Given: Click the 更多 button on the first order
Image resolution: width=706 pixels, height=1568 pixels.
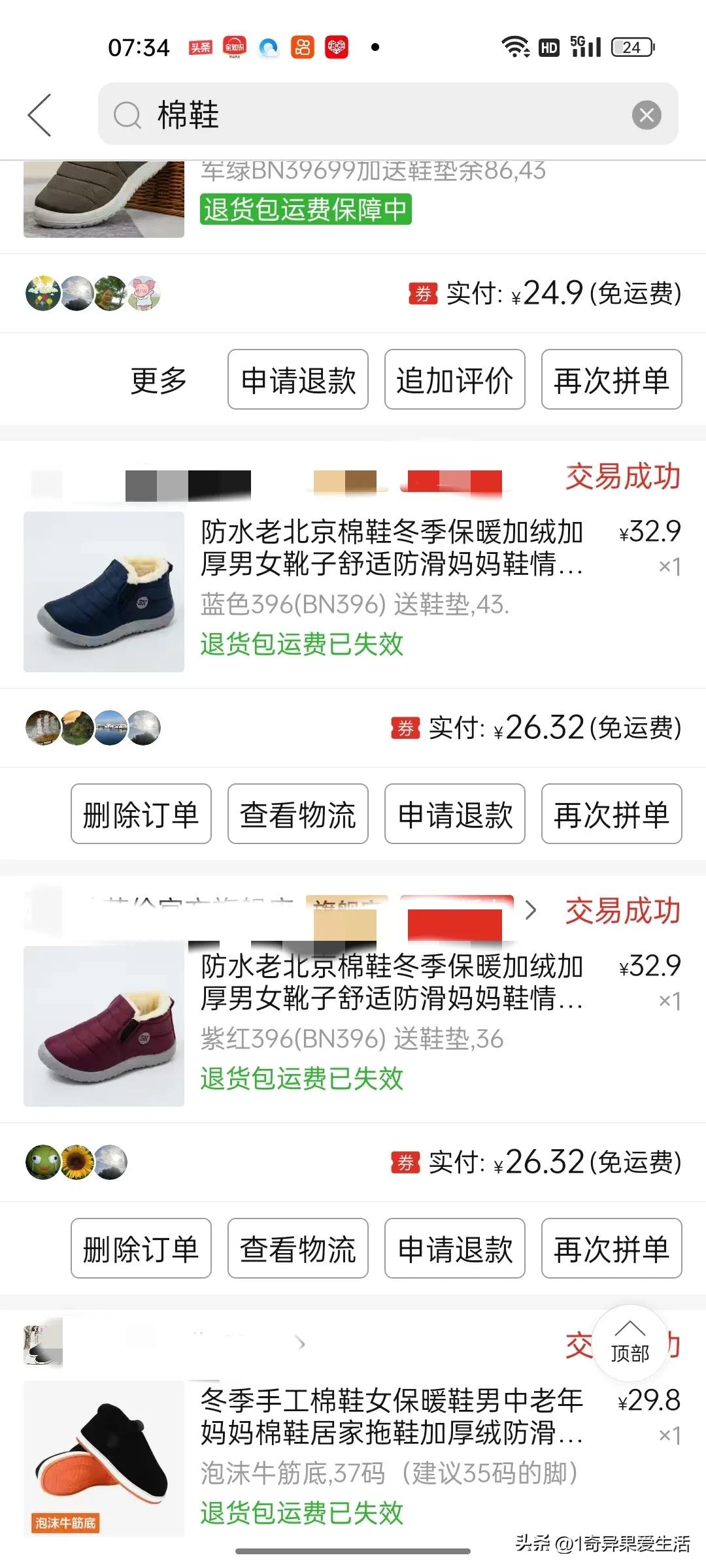Looking at the screenshot, I should coord(157,380).
